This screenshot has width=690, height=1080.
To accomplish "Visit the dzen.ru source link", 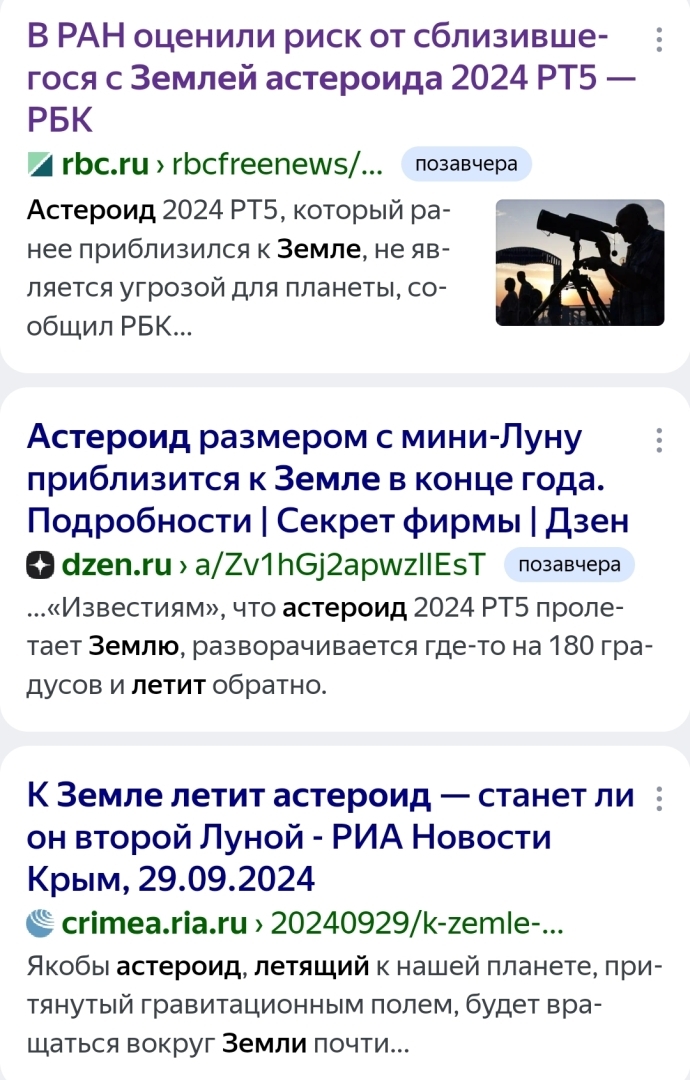I will 117,565.
